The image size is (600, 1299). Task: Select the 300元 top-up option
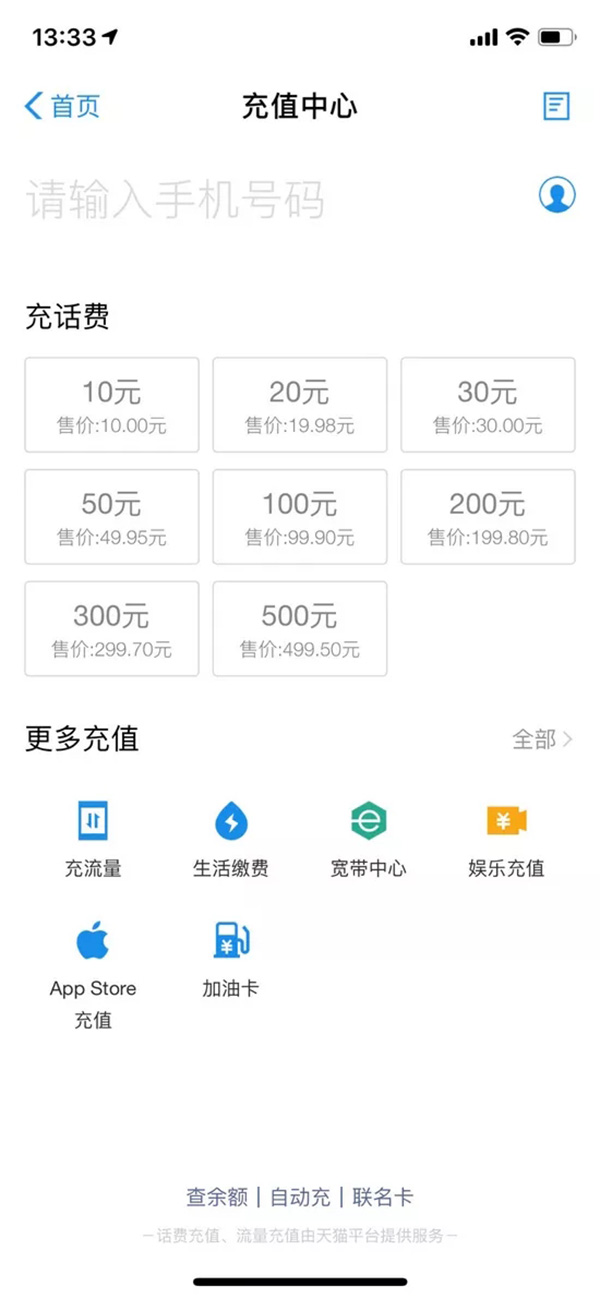click(112, 629)
